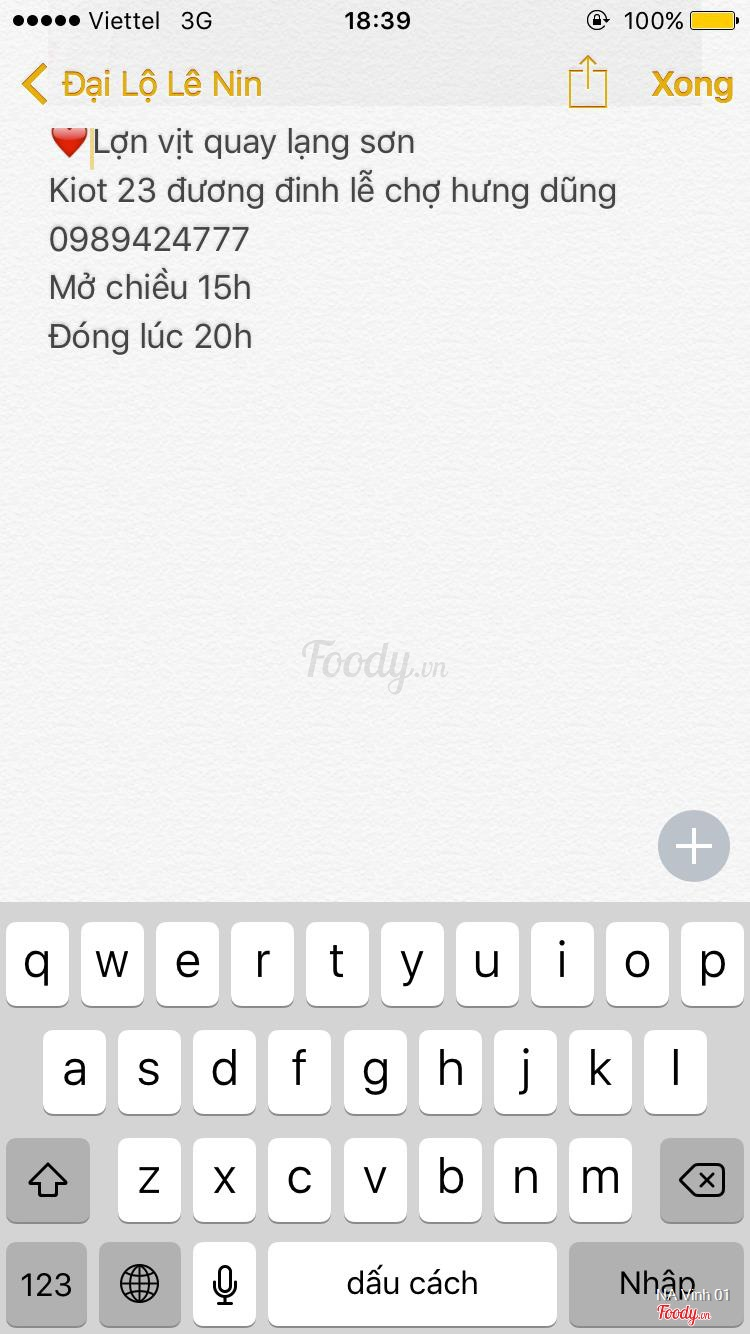Switch keyboard to 123 numbers
The height and width of the screenshot is (1334, 750).
click(x=46, y=1284)
